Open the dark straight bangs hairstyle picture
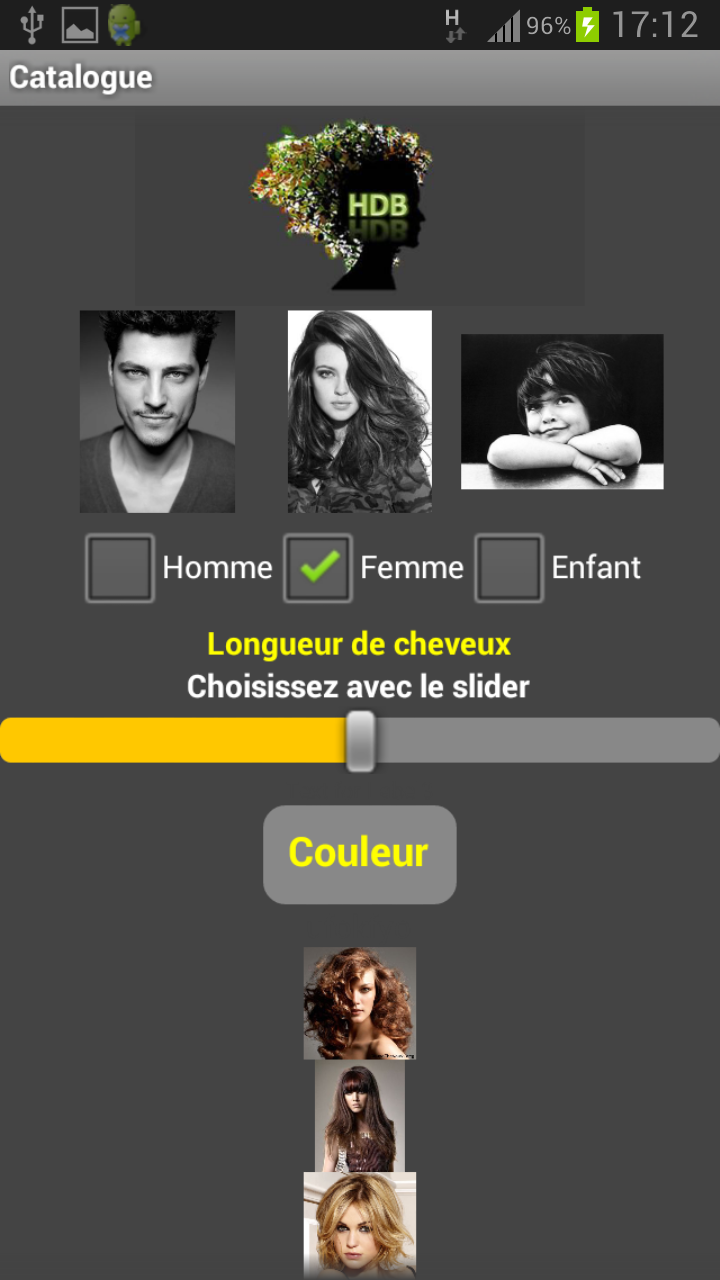This screenshot has height=1280, width=720. (x=359, y=1116)
